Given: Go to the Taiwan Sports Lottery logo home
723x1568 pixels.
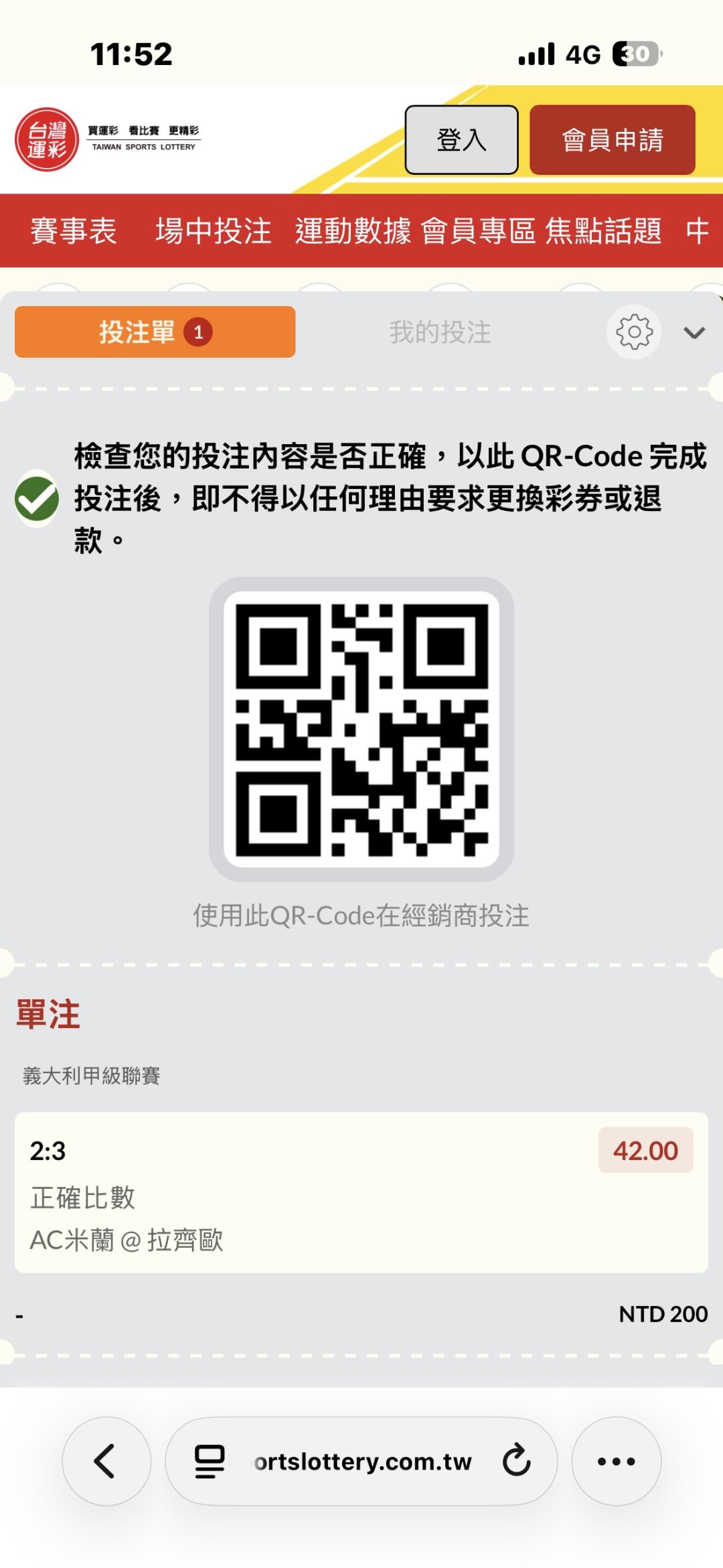Looking at the screenshot, I should [107, 139].
